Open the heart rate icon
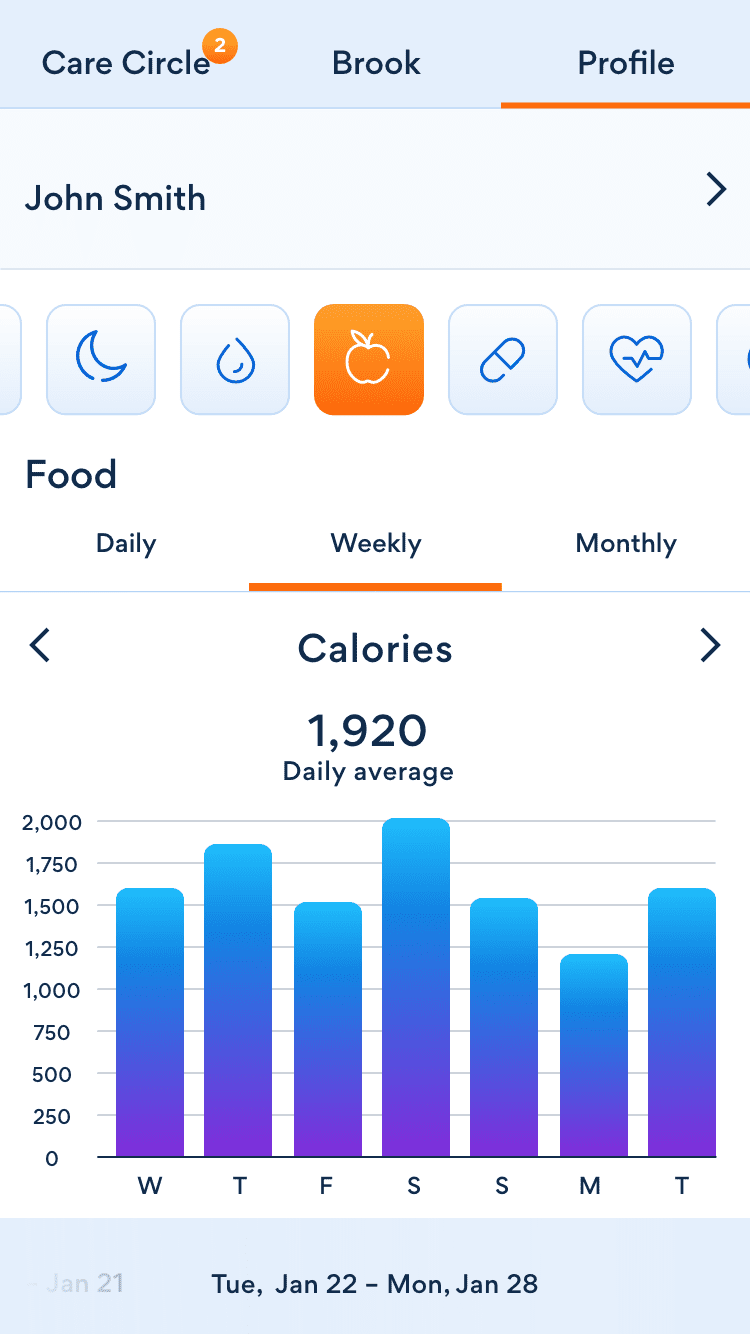 (637, 359)
